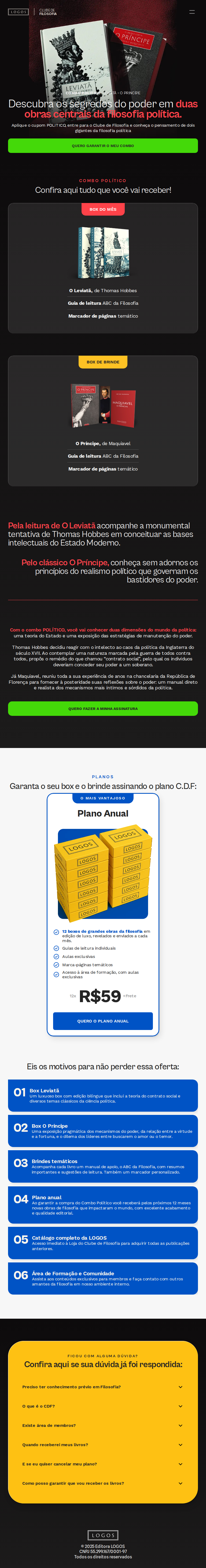Expand the question about guaranteeing book delivery
Image resolution: width=206 pixels, height=1568 pixels.
click(x=102, y=1483)
